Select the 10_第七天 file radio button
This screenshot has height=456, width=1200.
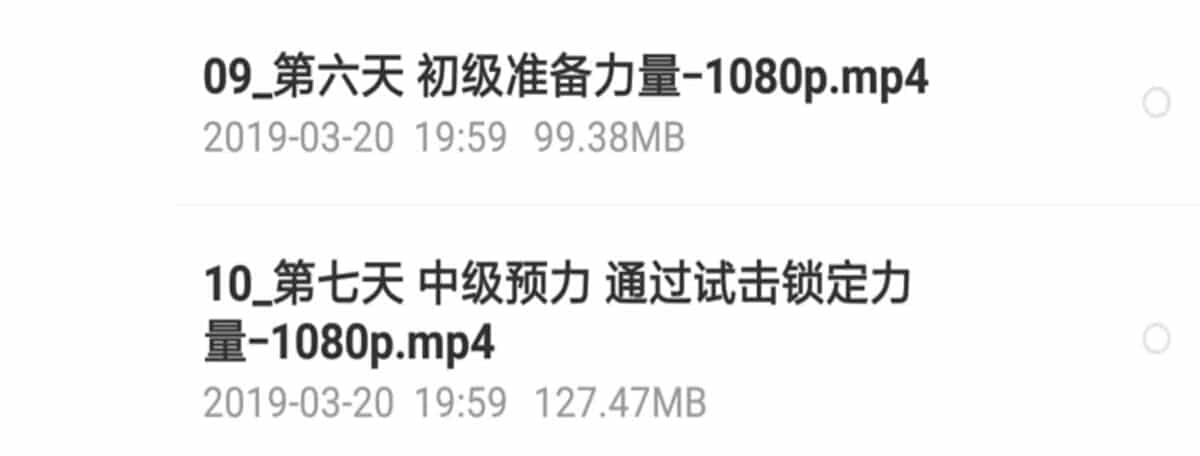(x=1156, y=339)
